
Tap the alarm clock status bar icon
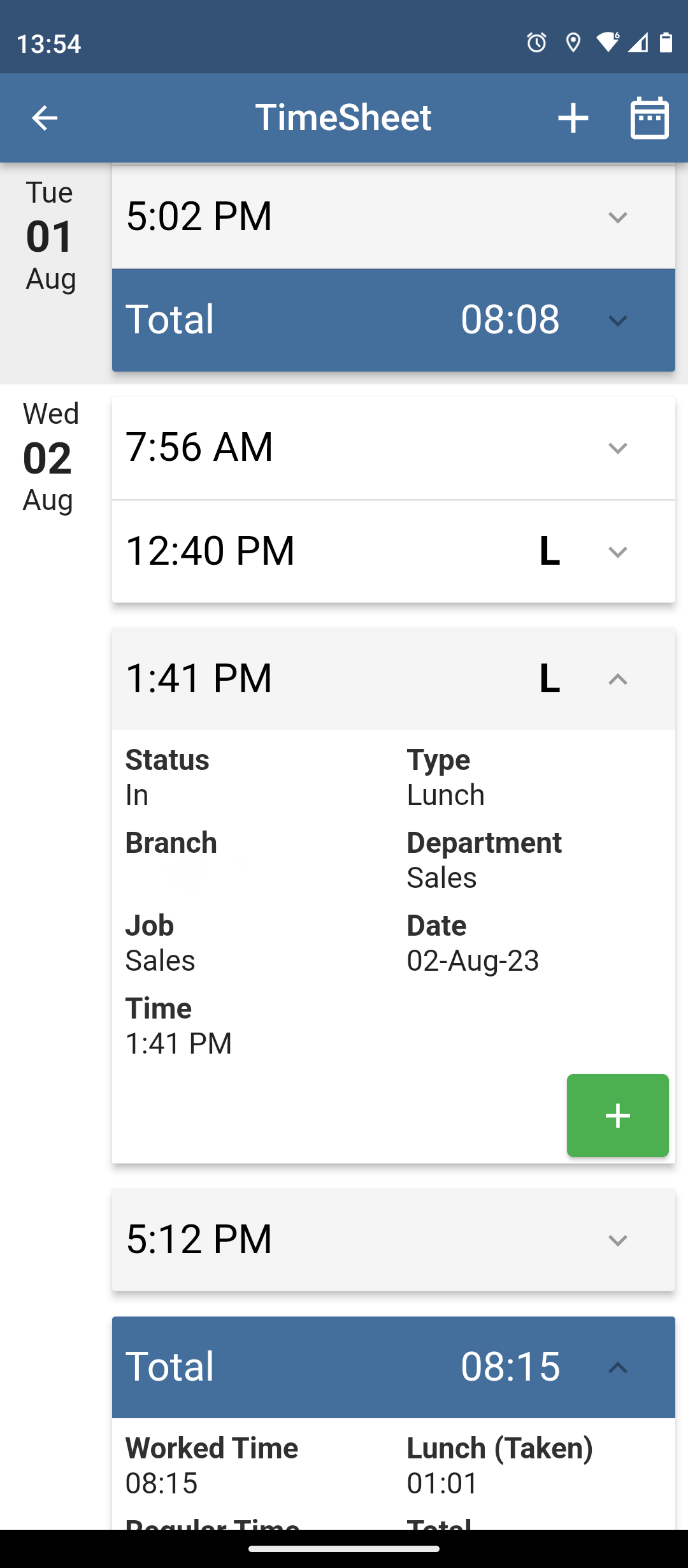tap(536, 42)
